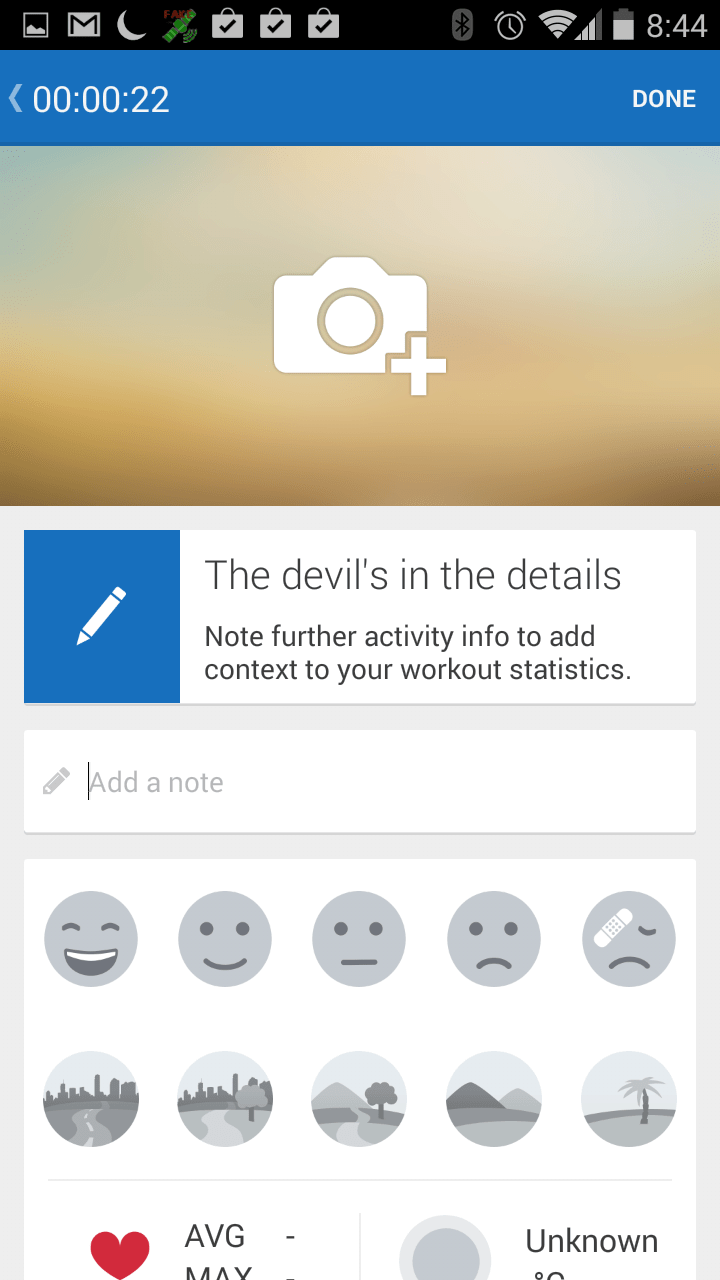Viewport: 720px width, 1280px height.
Task: Pick the countryside path with tree icon
Action: click(x=359, y=1098)
